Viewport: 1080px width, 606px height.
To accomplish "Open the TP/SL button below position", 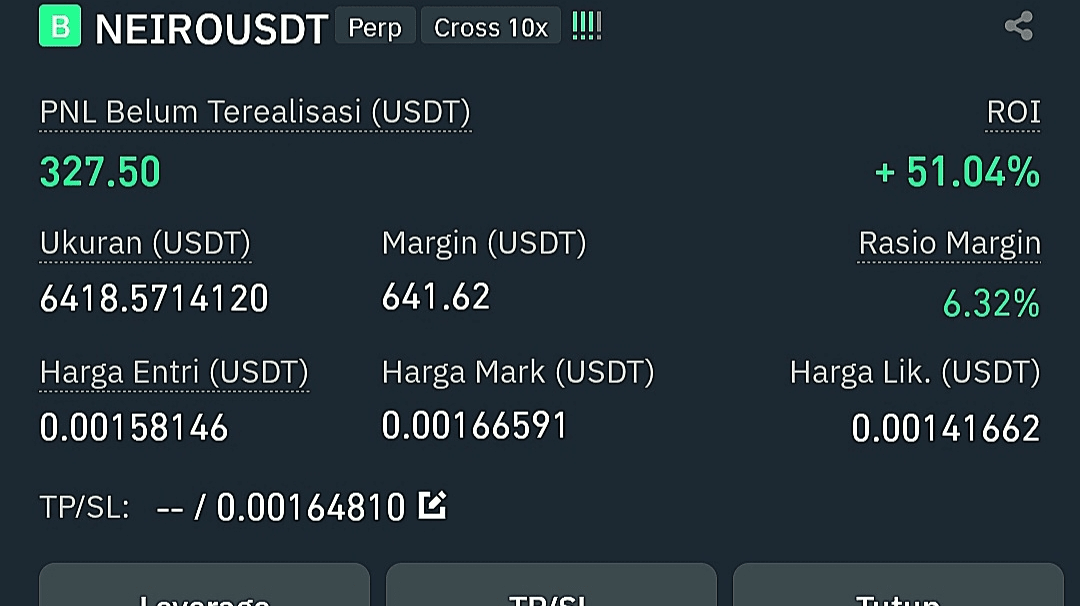I will pos(551,590).
